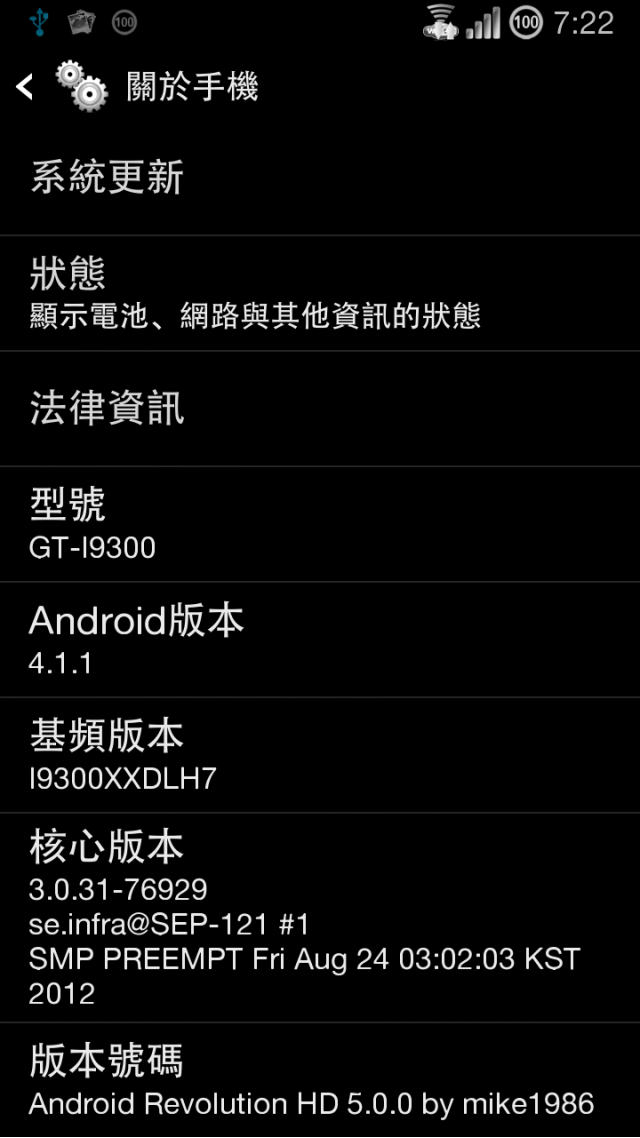The height and width of the screenshot is (1138, 640).
Task: Tap the Android版本 4.1.1 row
Action: click(x=320, y=639)
